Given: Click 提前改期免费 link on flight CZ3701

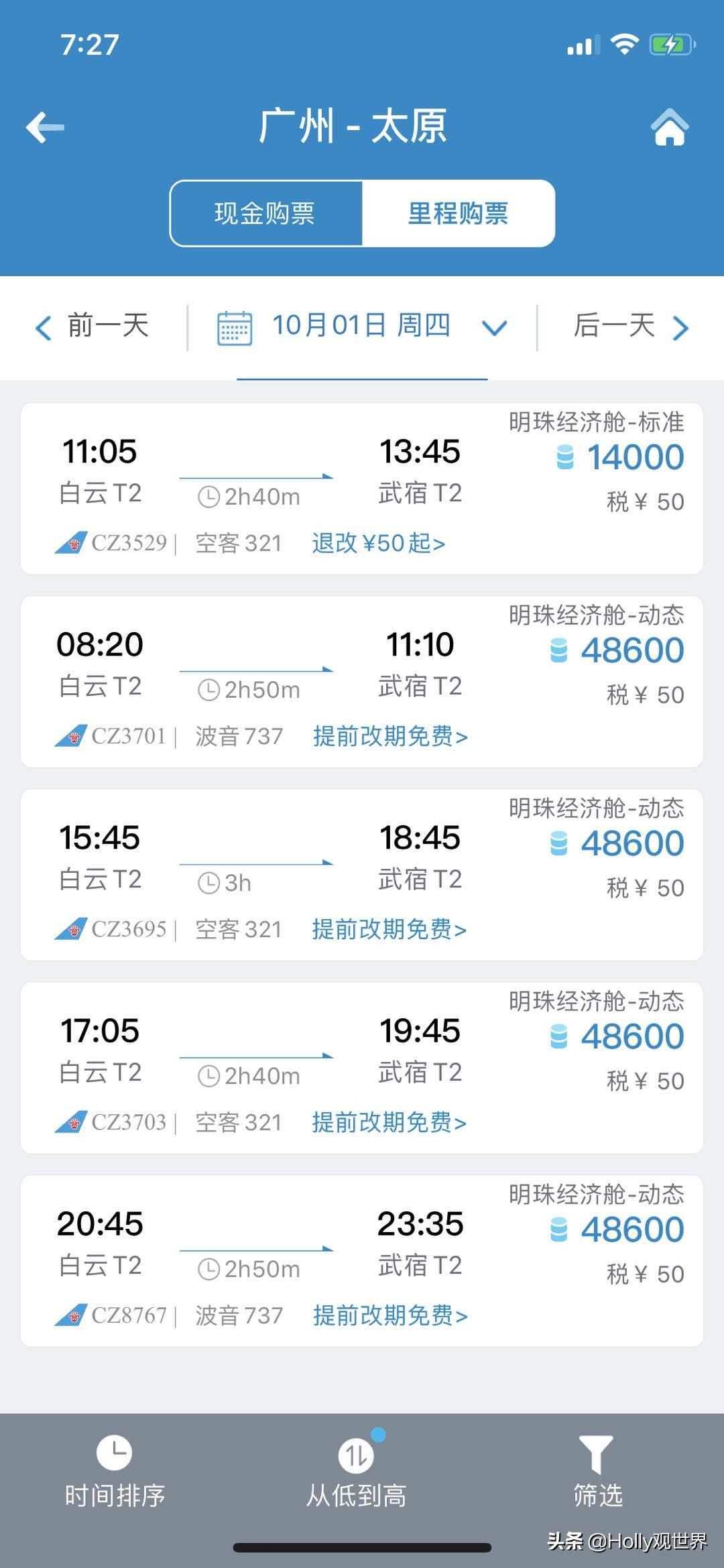Looking at the screenshot, I should pos(389,736).
